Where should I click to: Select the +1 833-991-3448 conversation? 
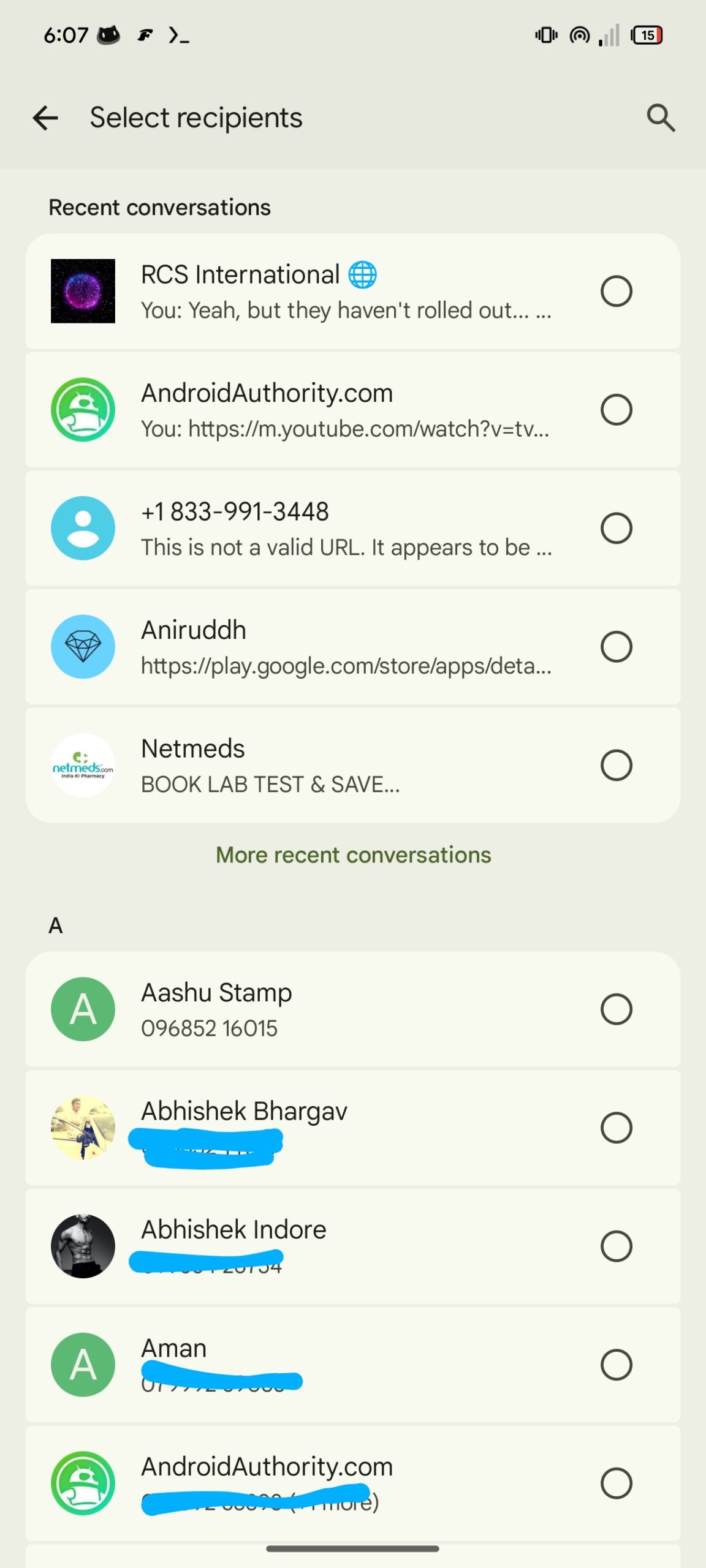616,528
